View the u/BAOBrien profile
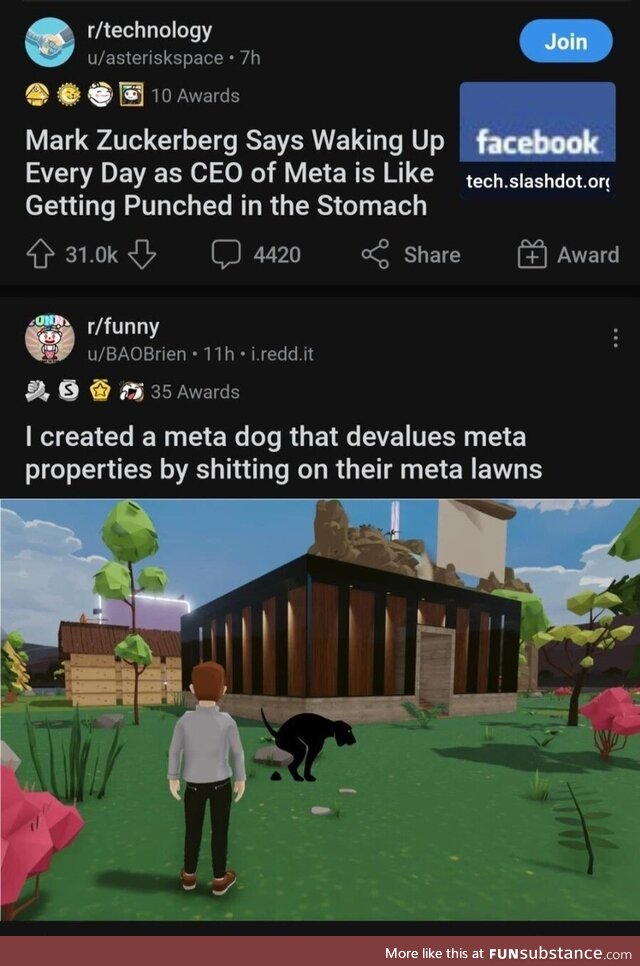640x966 pixels. [136, 353]
